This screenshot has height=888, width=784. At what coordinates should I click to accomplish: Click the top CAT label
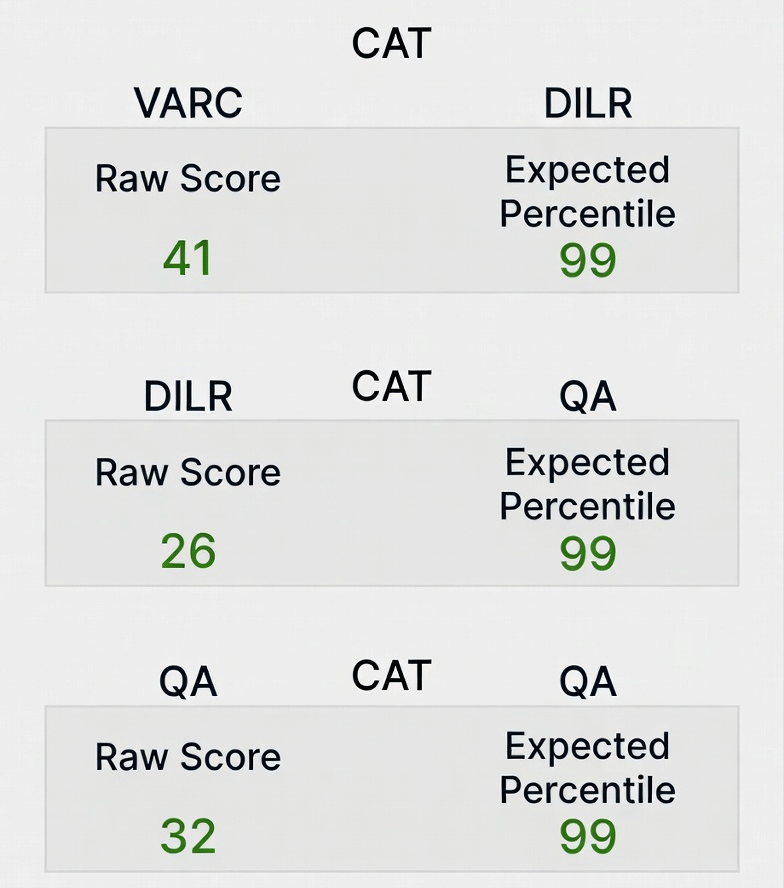coord(392,44)
